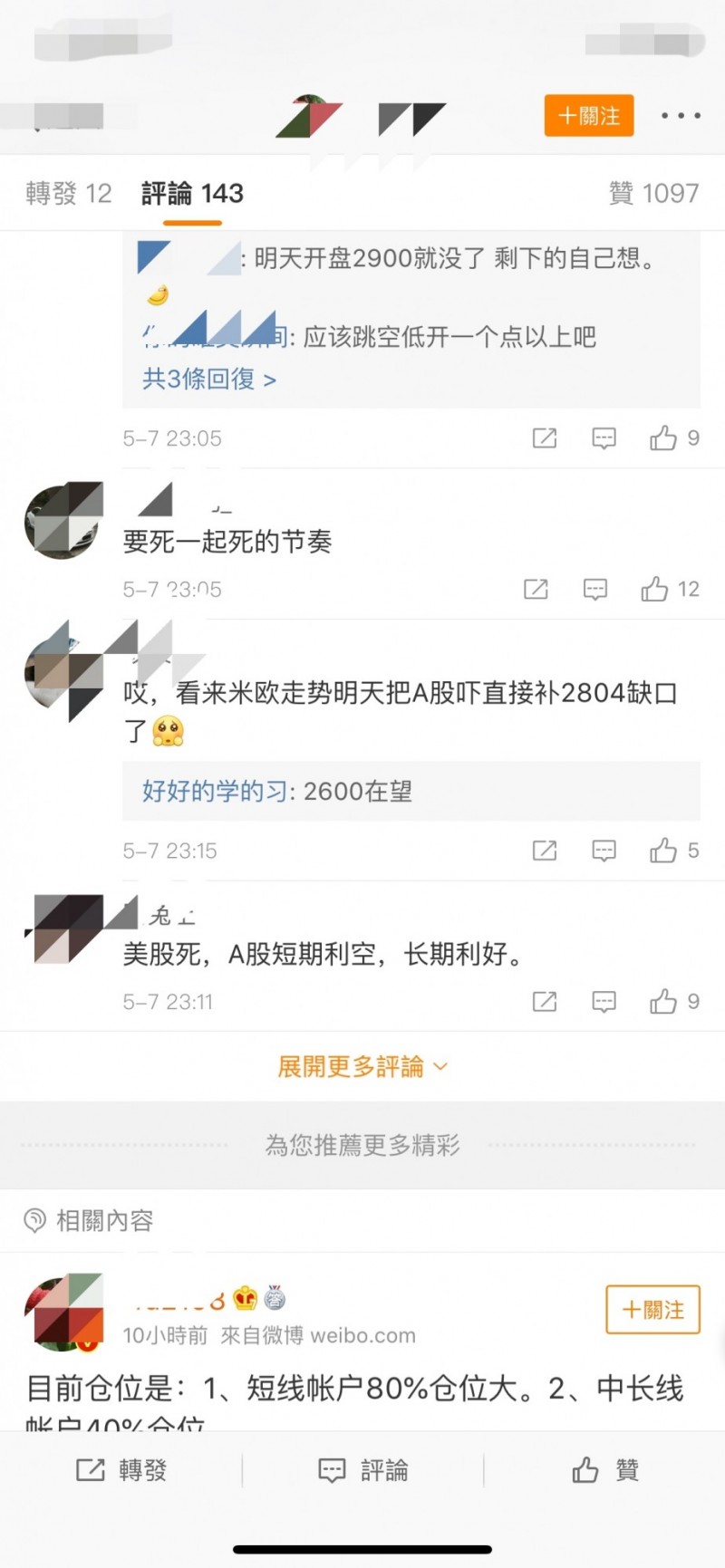The width and height of the screenshot is (725, 1568).
Task: Repost the comment 要死一起死的节奏
Action: (536, 590)
